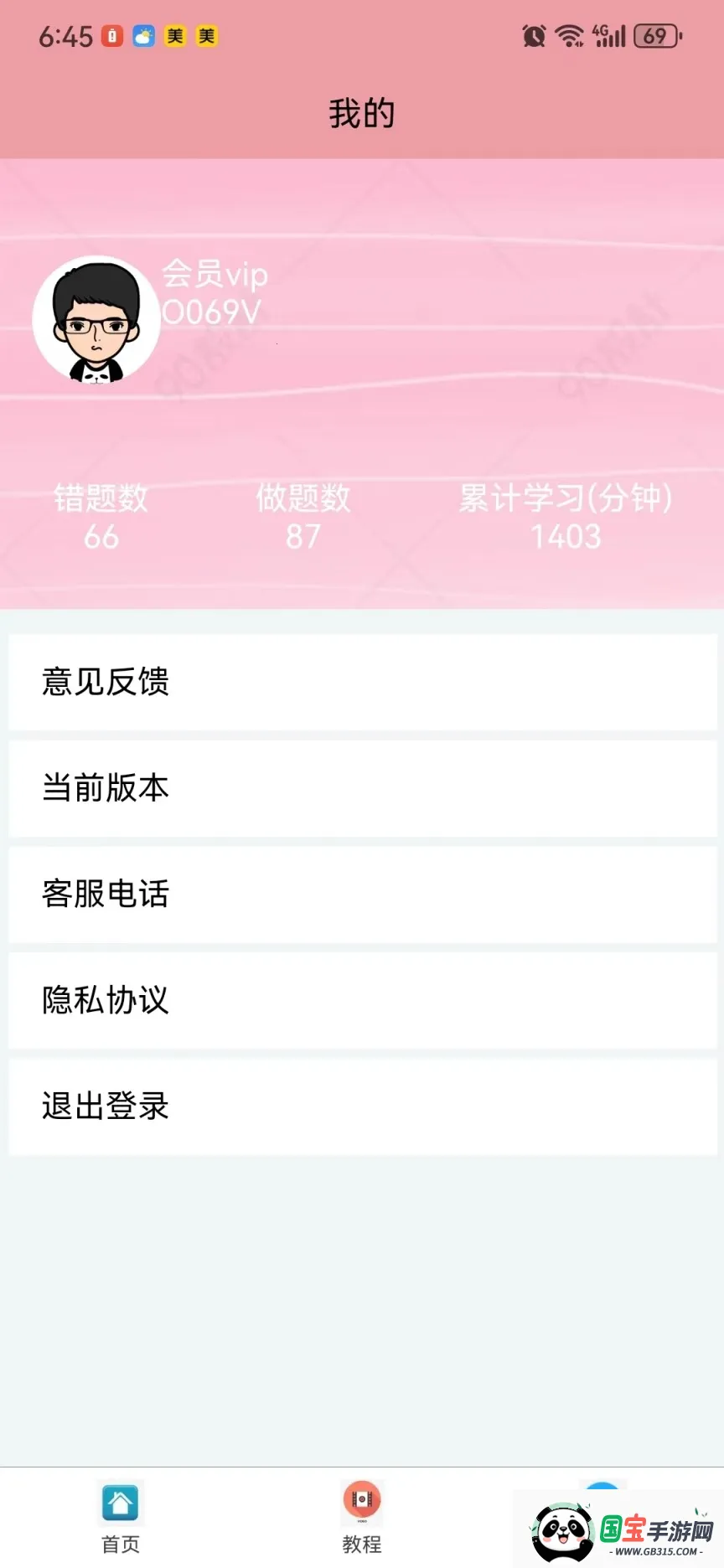Tap the weather icon next to the clock
724x1568 pixels.
coord(143,36)
